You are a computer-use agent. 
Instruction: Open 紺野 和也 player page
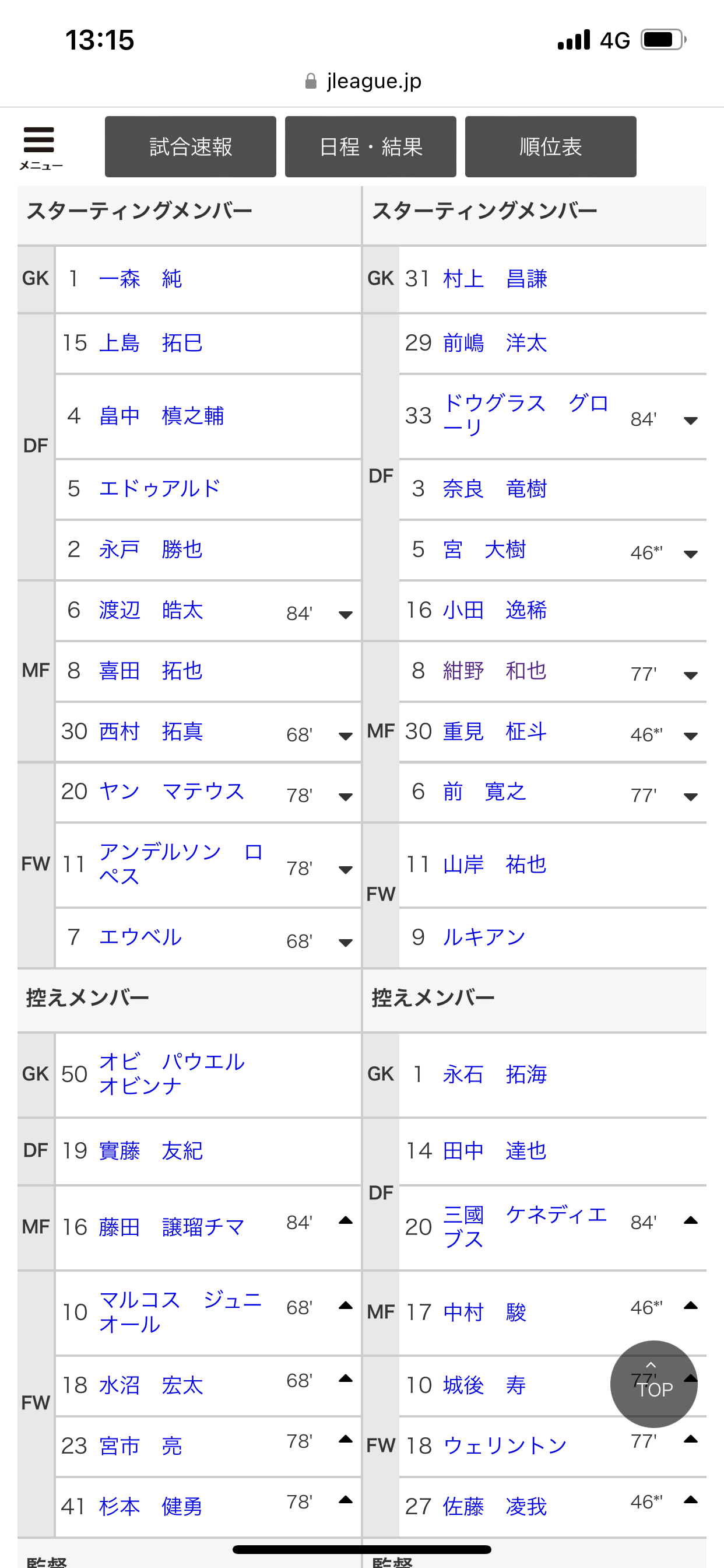(x=495, y=670)
